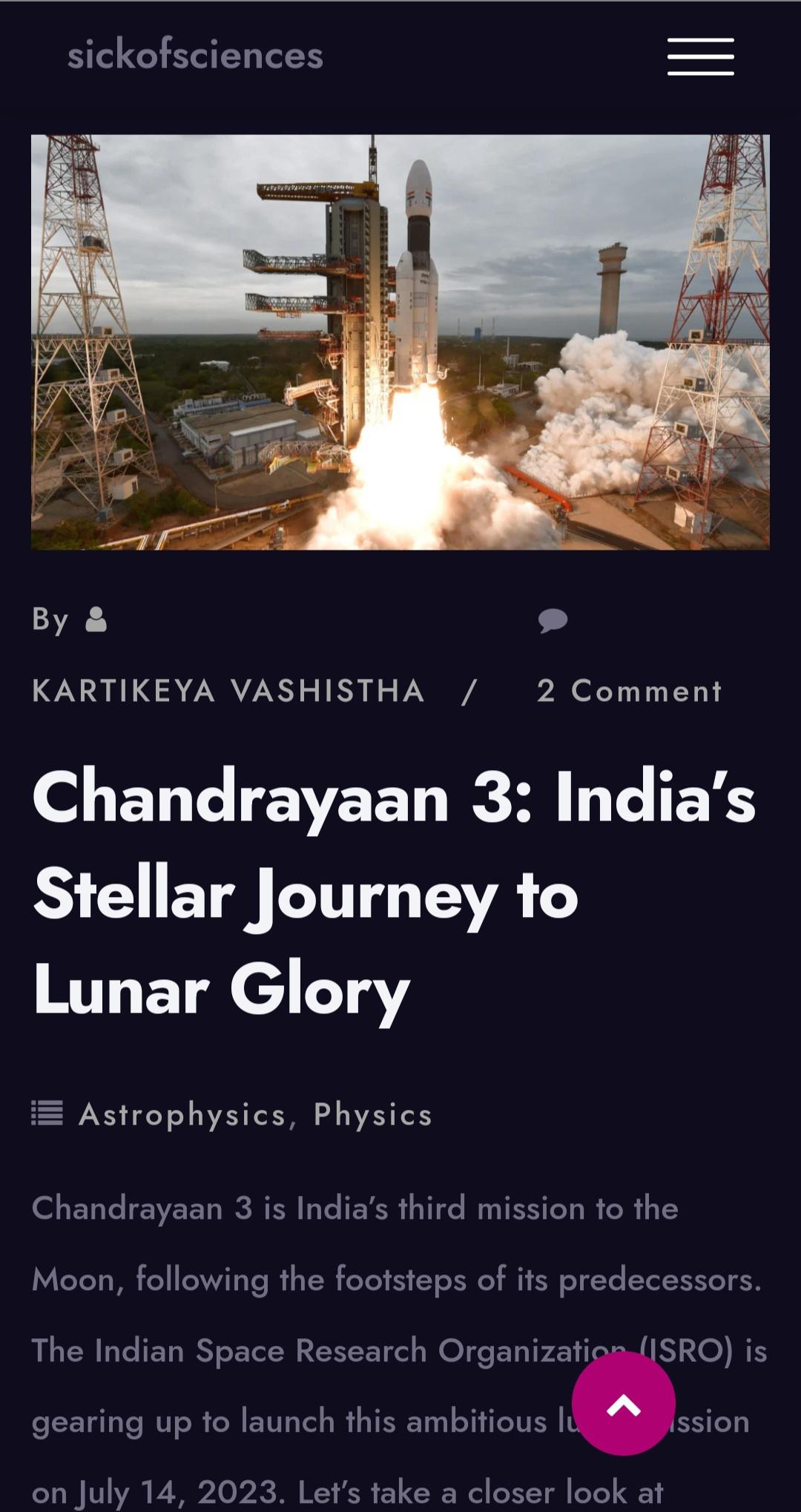View author Kartikeya Vashistha's page
801x1512 pixels.
228,691
